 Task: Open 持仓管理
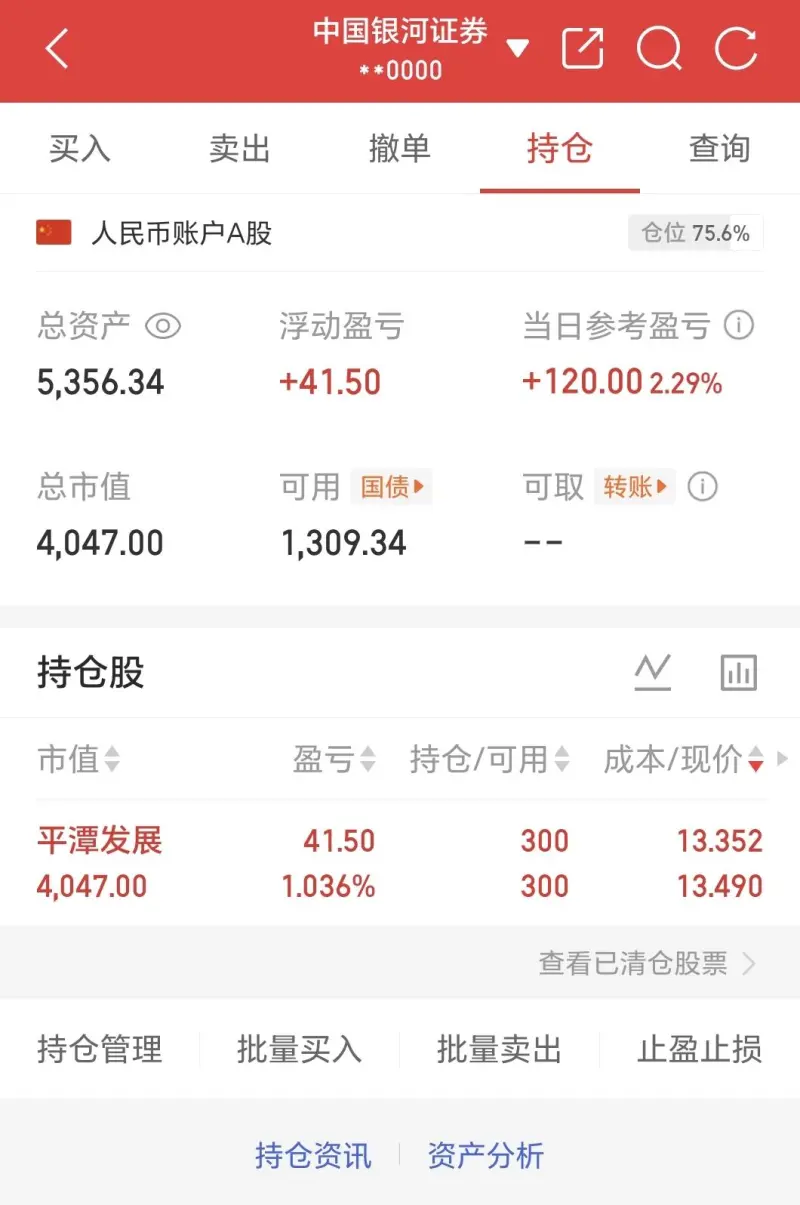point(100,1050)
